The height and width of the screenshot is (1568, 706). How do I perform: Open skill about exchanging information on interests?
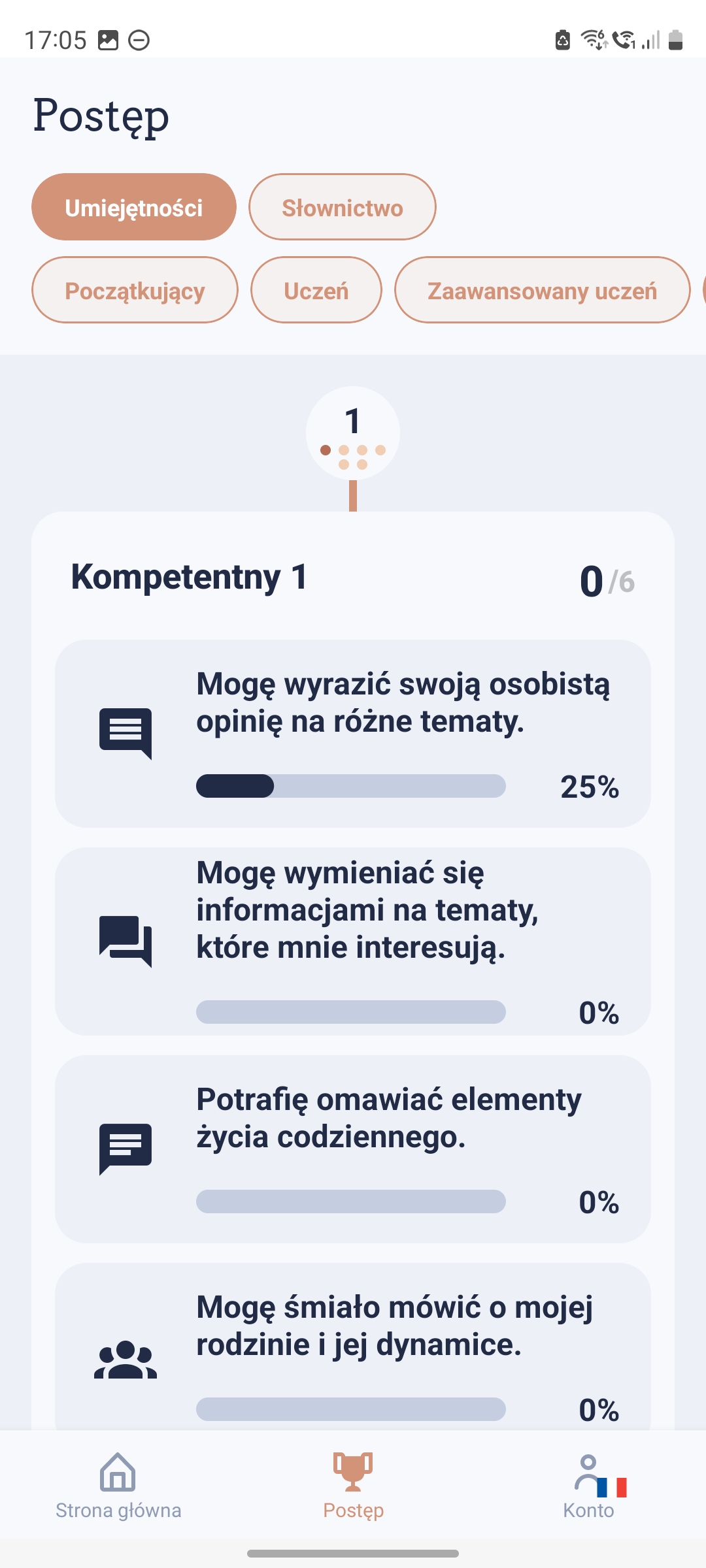coord(353,941)
